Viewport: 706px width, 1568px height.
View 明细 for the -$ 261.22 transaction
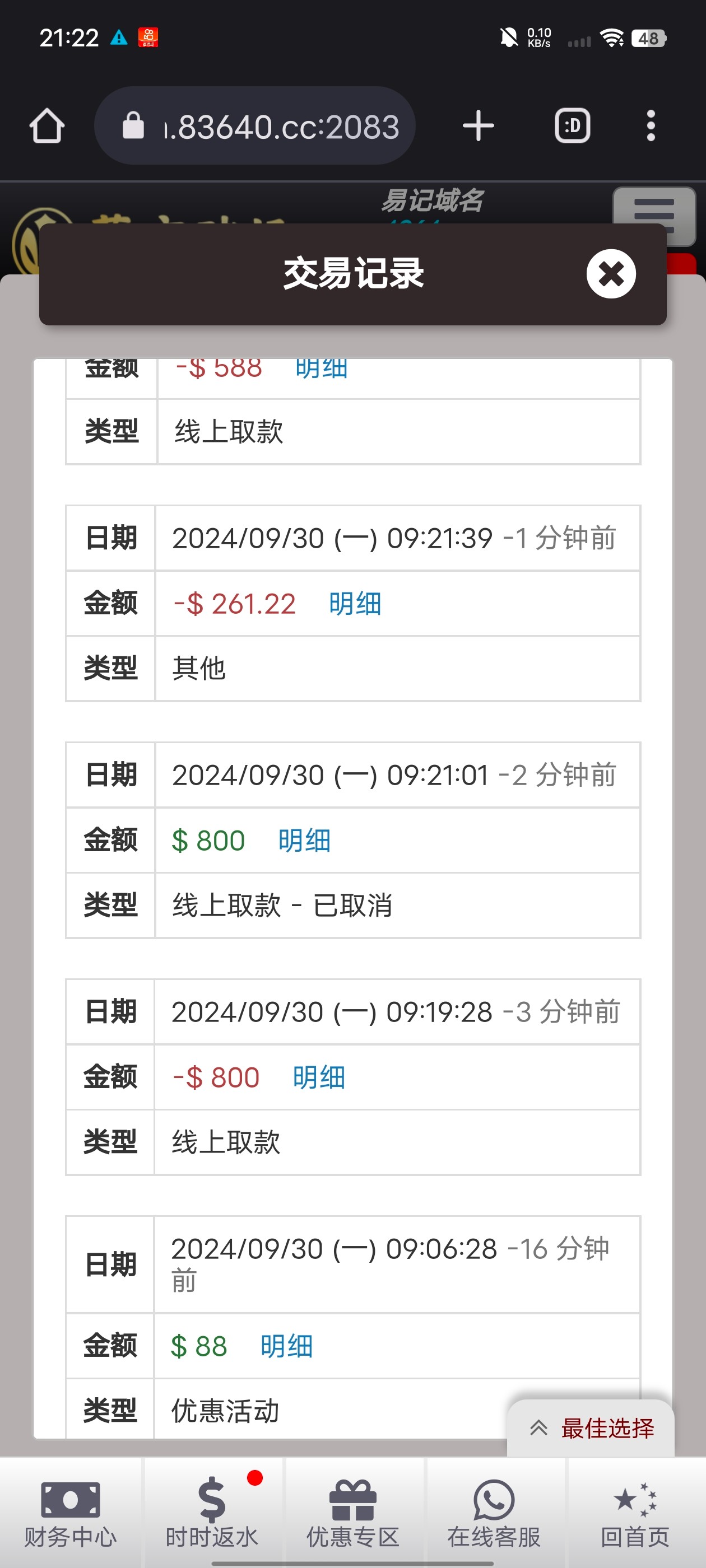pos(355,604)
